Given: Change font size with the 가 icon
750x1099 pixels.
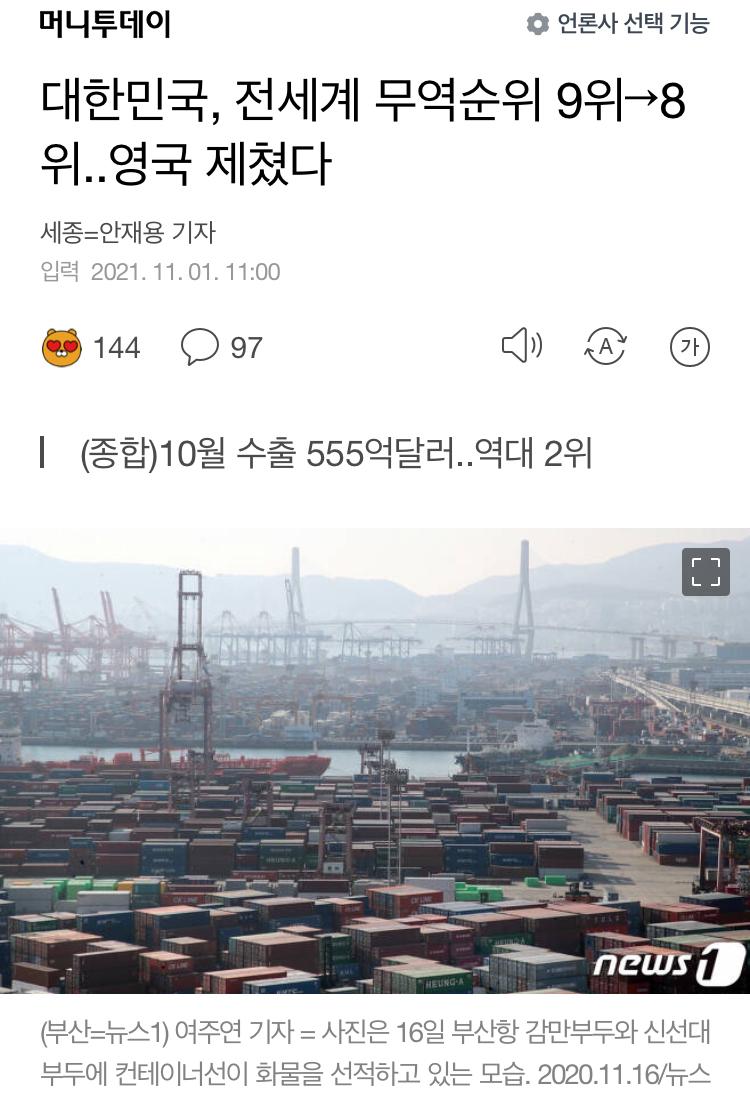Looking at the screenshot, I should (689, 347).
